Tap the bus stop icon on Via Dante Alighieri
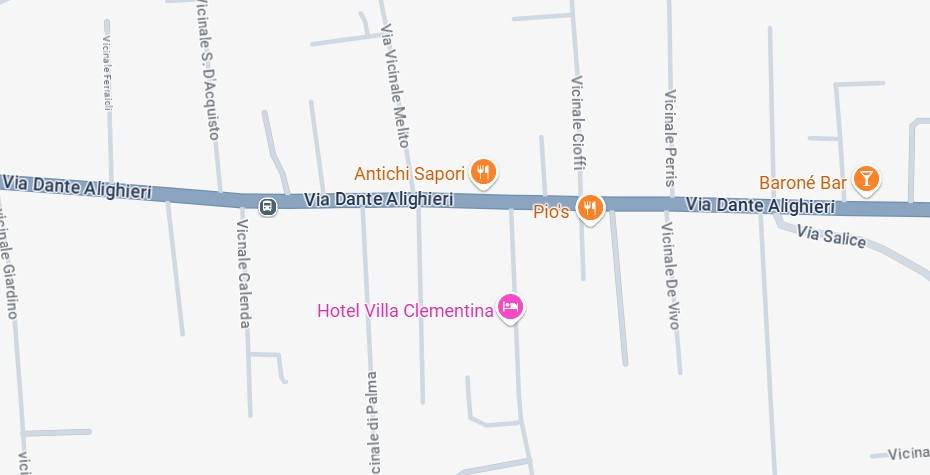 coord(267,207)
